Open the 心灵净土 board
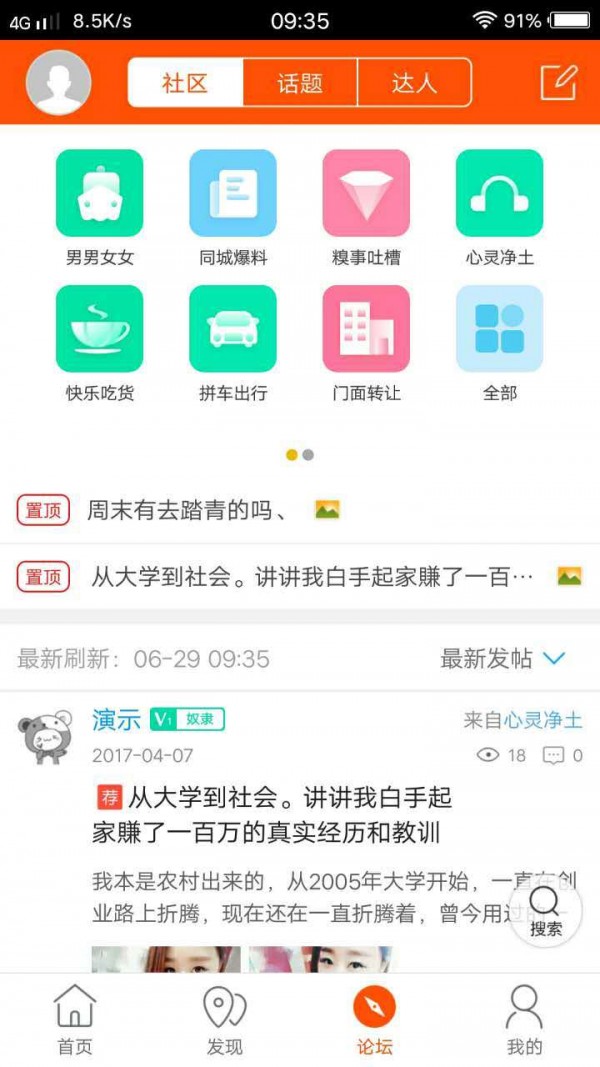The width and height of the screenshot is (600, 1067). pyautogui.click(x=499, y=208)
